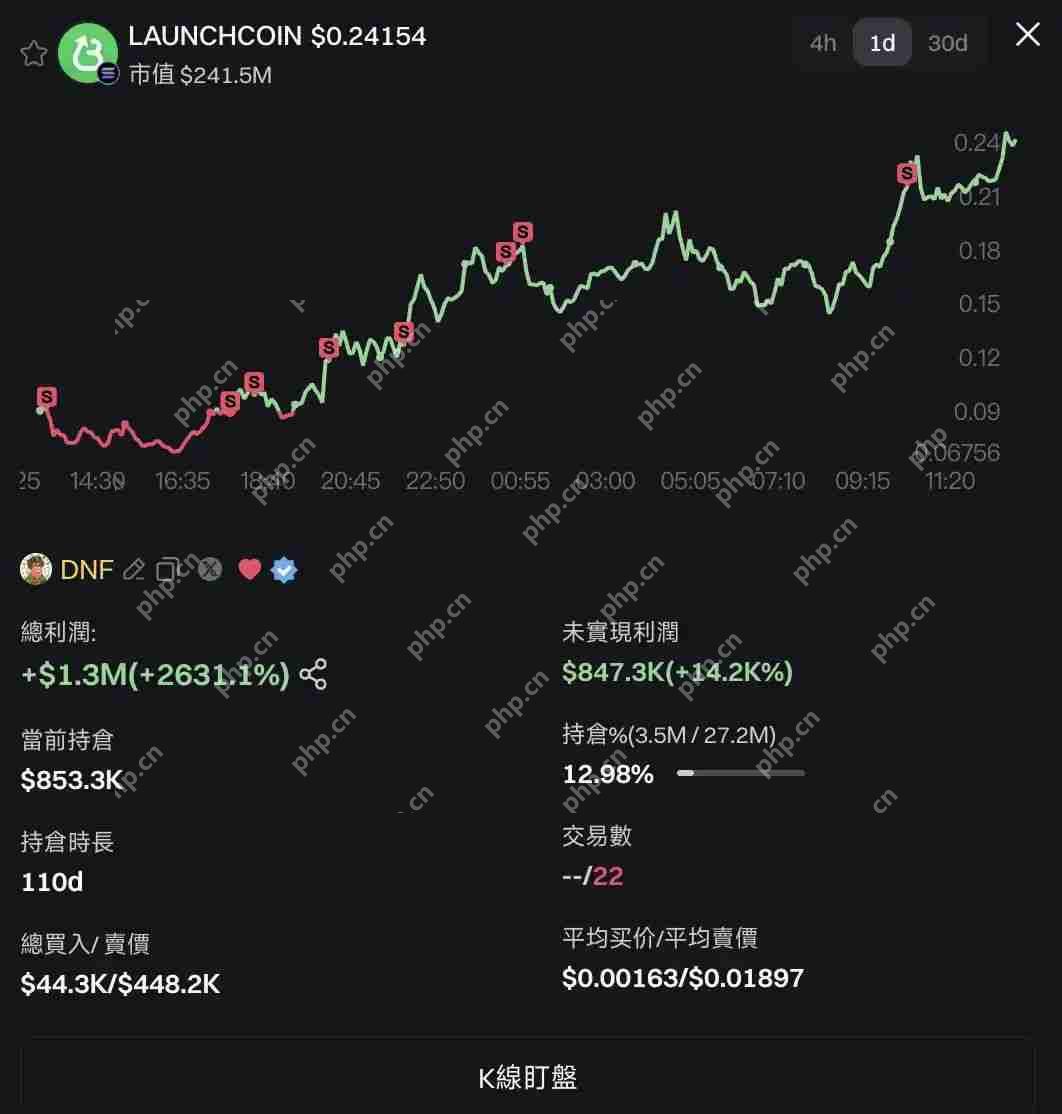Image resolution: width=1062 pixels, height=1114 pixels.
Task: Edit the DNF nickname with pencil icon
Action: [134, 569]
